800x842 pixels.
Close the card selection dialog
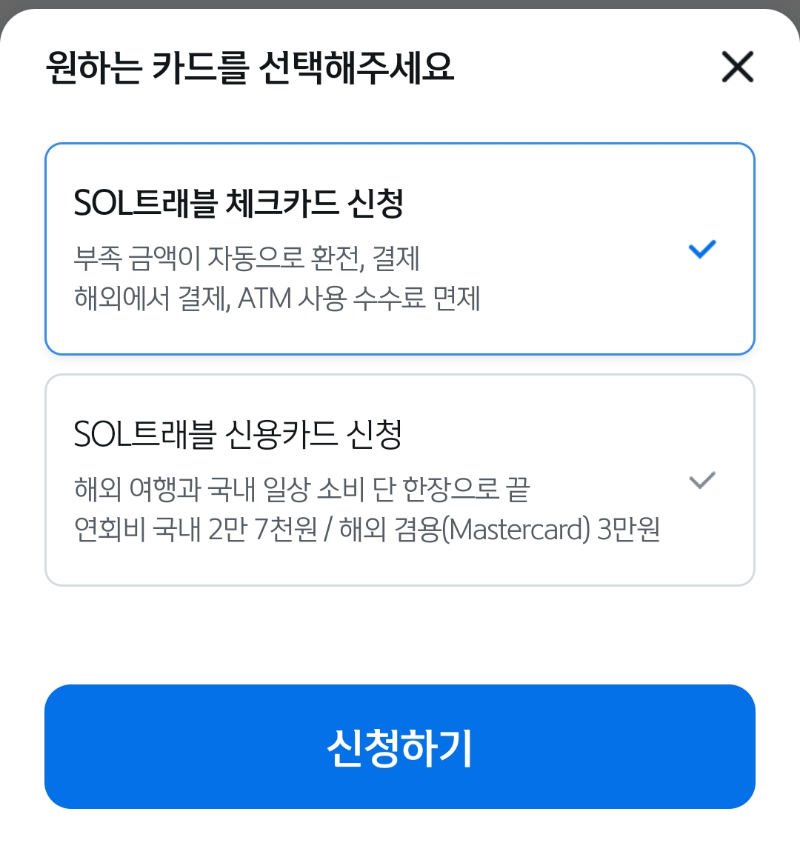[737, 68]
